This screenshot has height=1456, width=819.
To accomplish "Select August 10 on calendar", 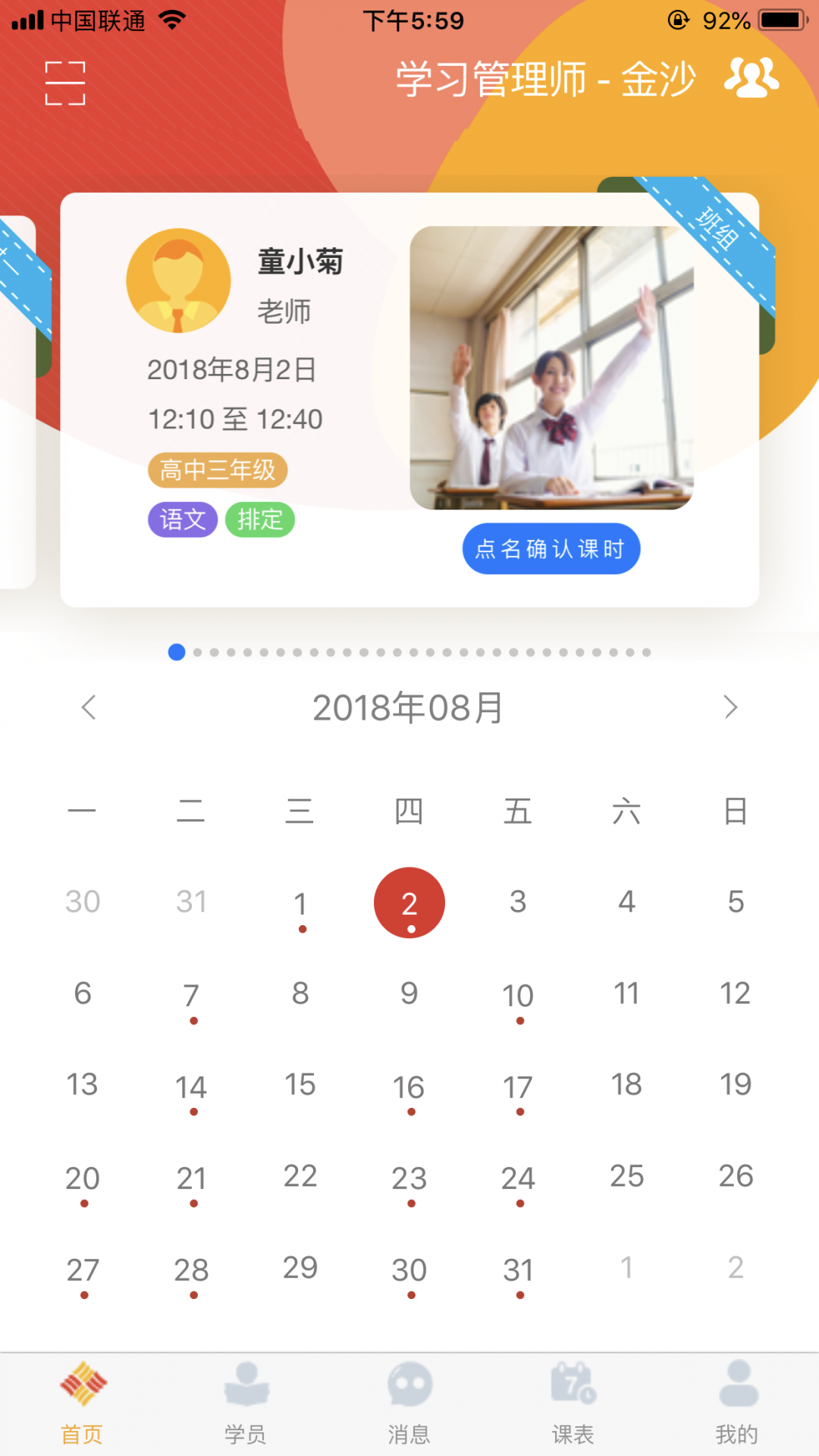I will coord(518,996).
